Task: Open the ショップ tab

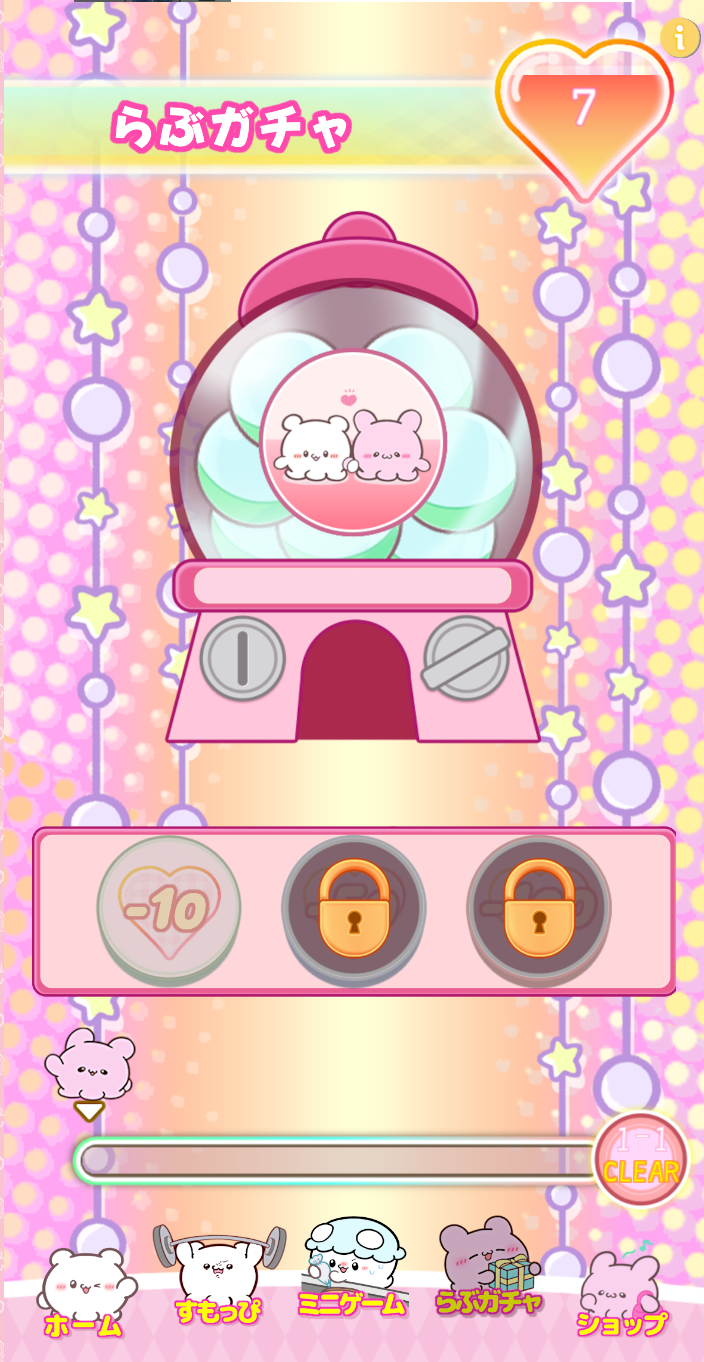Action: click(x=622, y=1295)
